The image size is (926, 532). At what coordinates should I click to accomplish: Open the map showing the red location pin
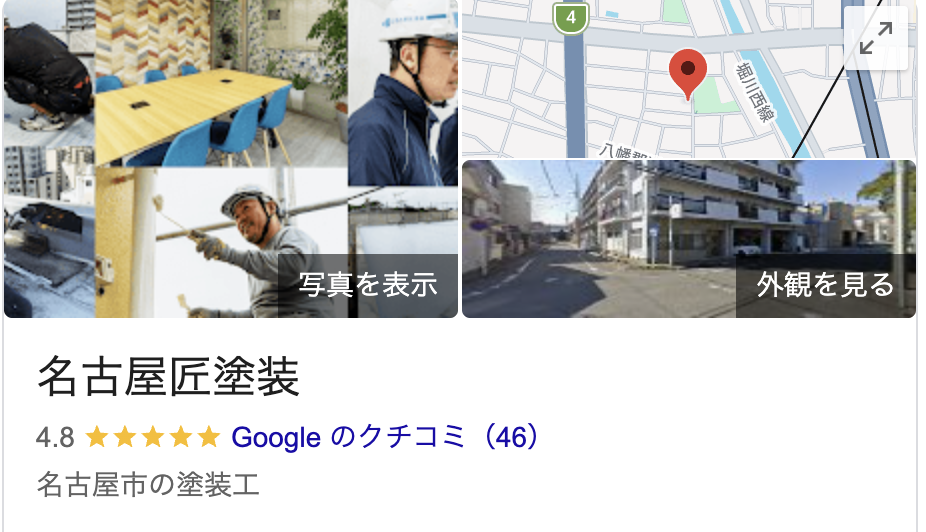tap(660, 90)
